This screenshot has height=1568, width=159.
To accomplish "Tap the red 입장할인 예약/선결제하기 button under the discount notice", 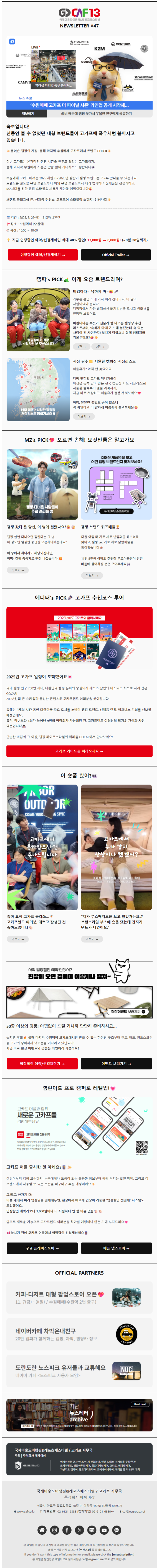I will 43,255.
